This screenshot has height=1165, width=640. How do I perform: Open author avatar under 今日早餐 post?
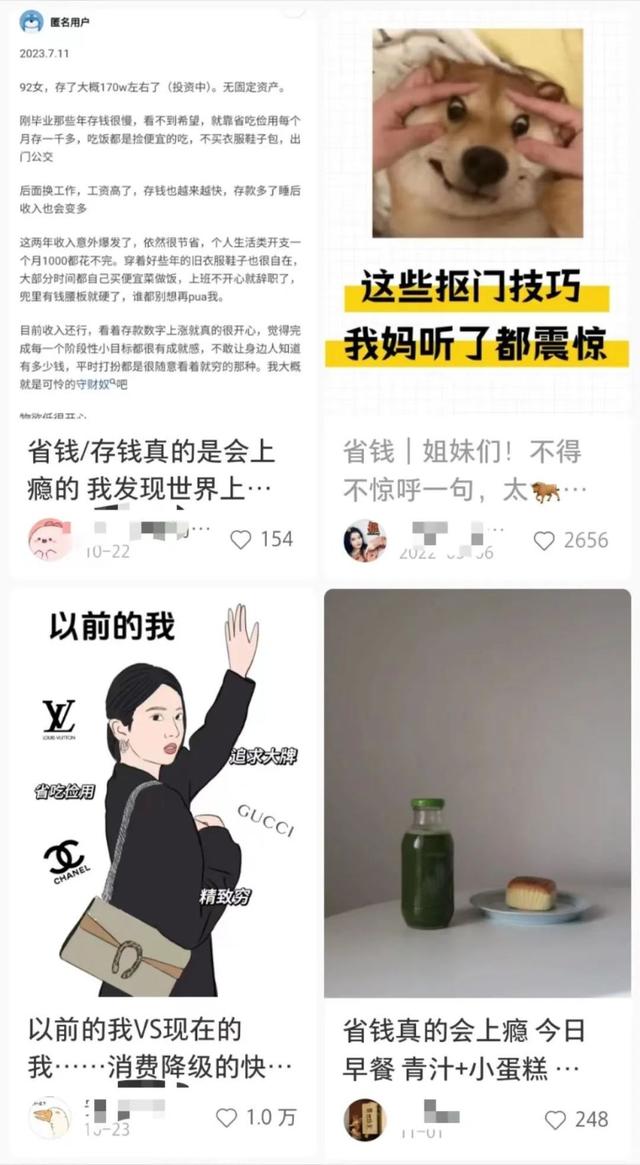(x=365, y=1118)
